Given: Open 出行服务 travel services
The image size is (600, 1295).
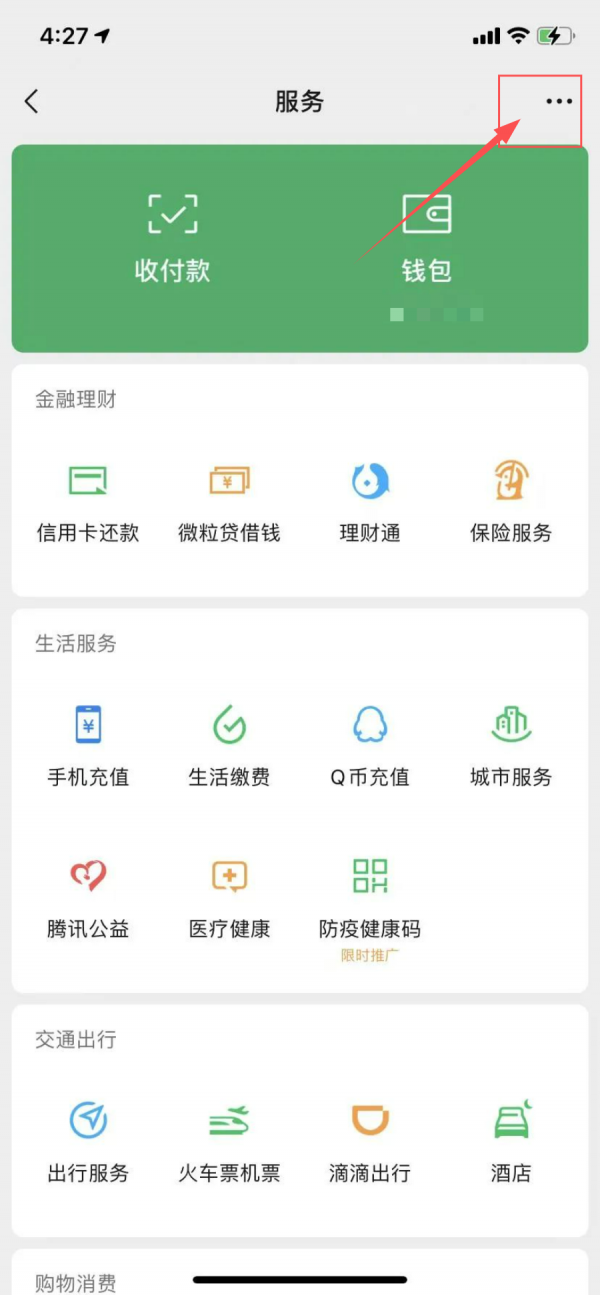Looking at the screenshot, I should 88,1141.
